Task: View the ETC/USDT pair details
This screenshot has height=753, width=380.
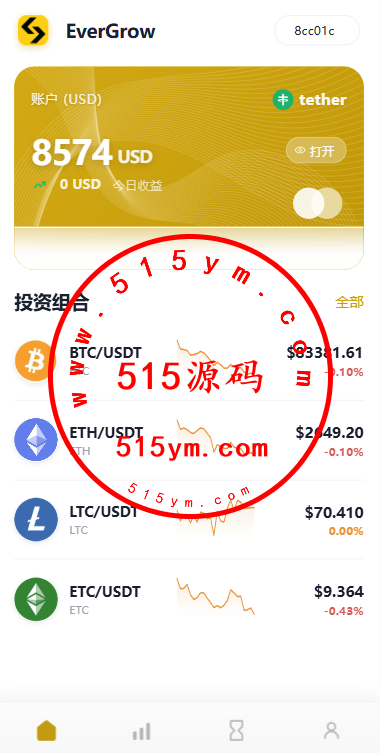Action: [189, 599]
